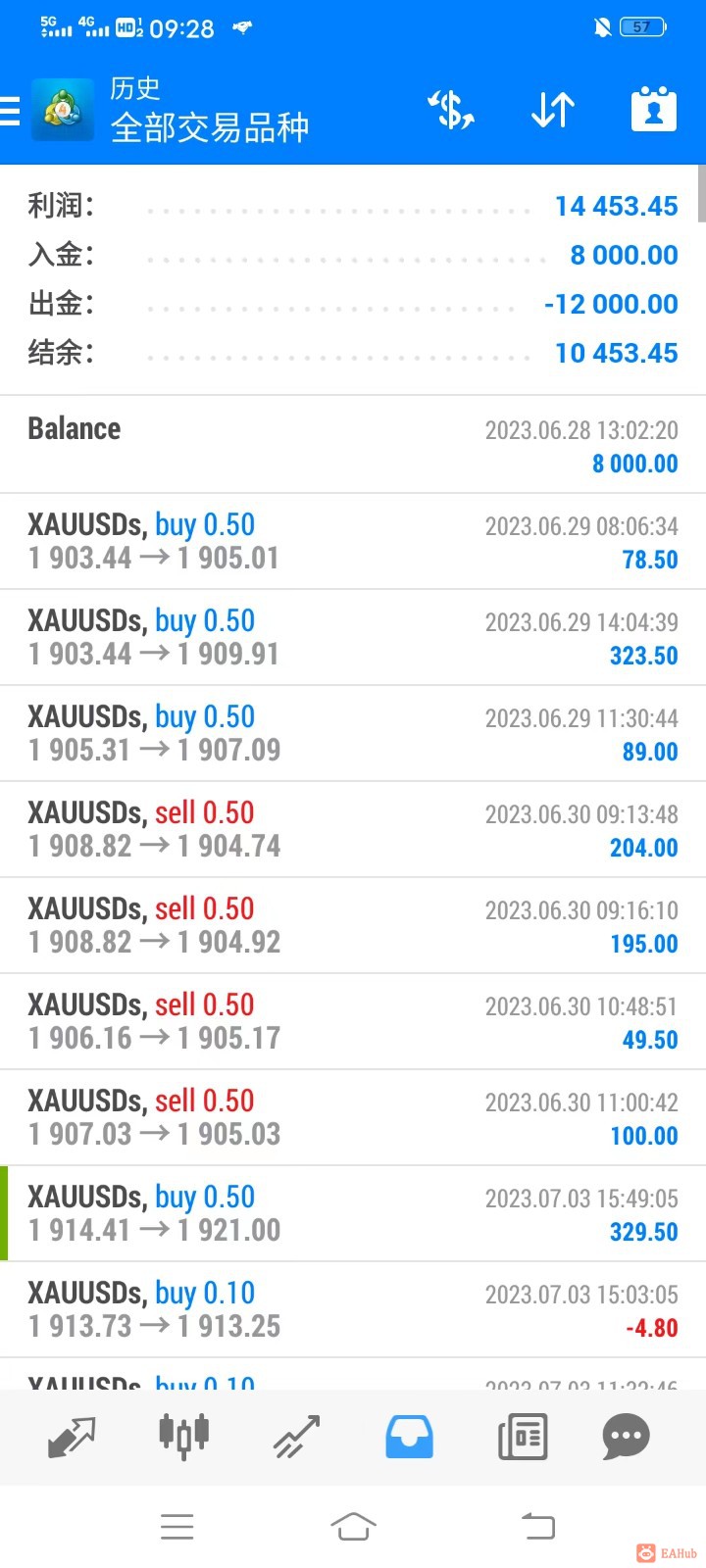Switch to the Quotes tab
This screenshot has width=706, height=1568.
(72, 1437)
